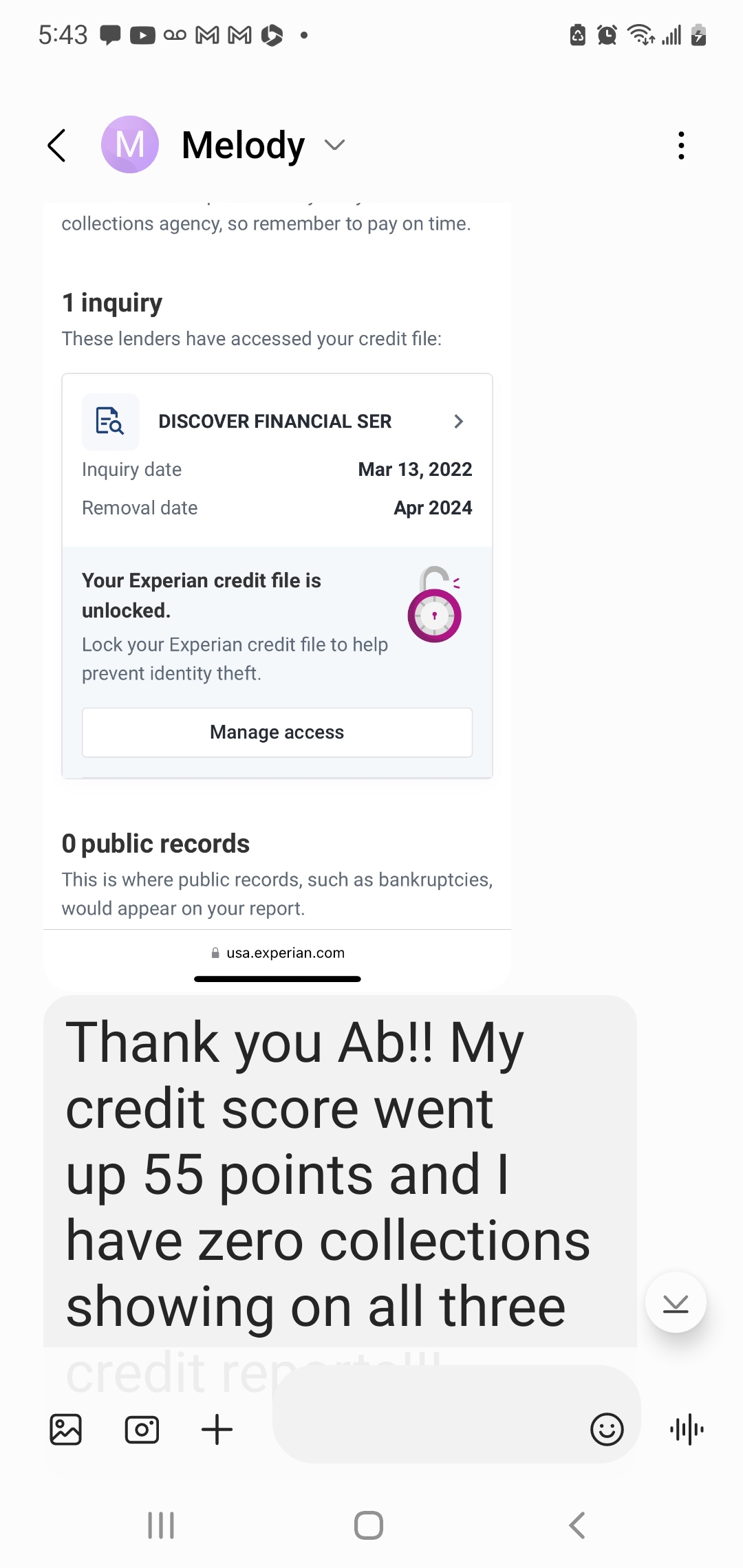743x1568 pixels.
Task: Go back from Melody's conversation
Action: 57,146
